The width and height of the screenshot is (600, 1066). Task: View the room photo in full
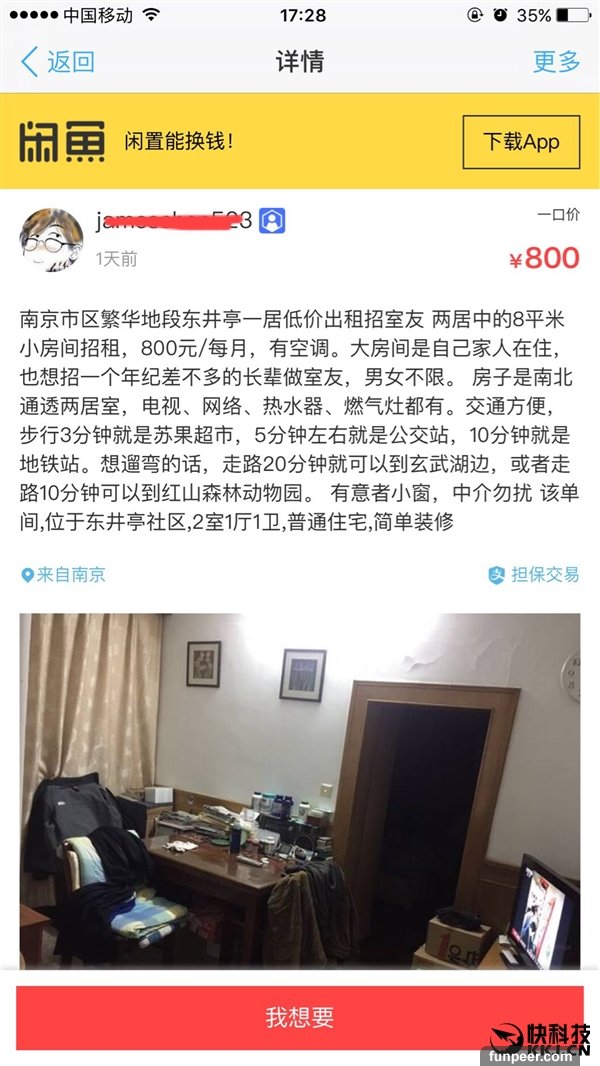tap(300, 790)
